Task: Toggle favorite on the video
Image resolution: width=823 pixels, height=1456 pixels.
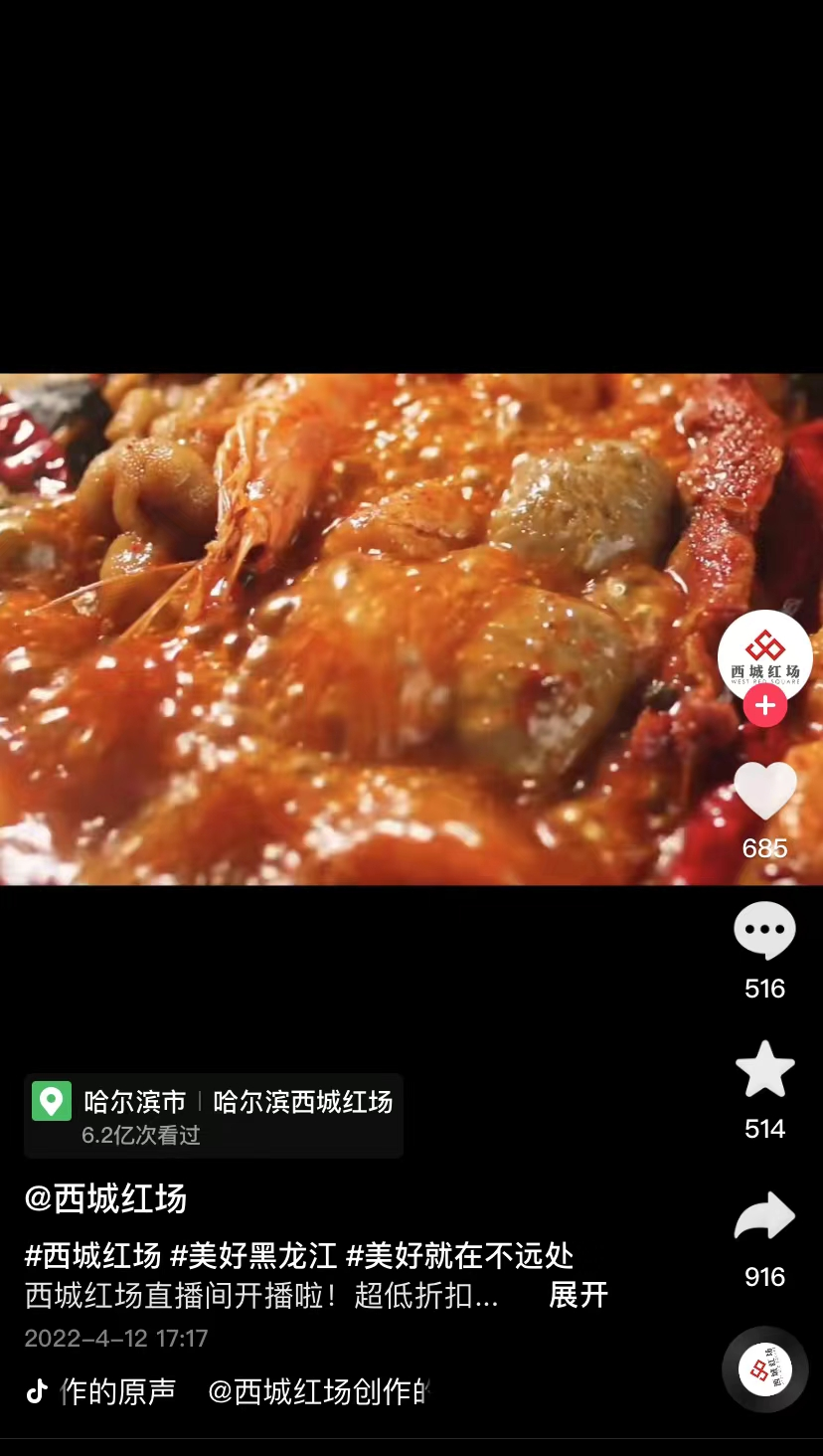Action: click(763, 1067)
